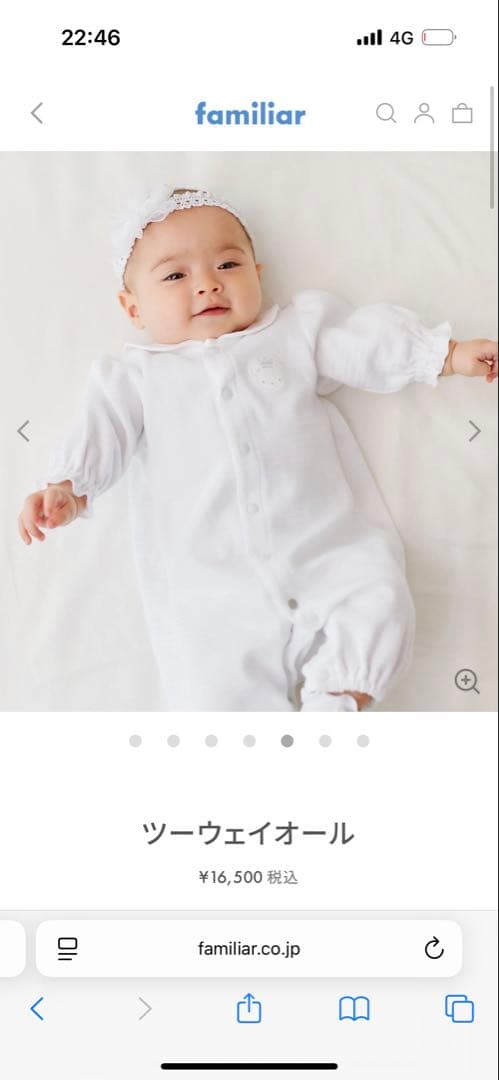499x1080 pixels.
Task: Open the shopping bag
Action: pyautogui.click(x=462, y=113)
